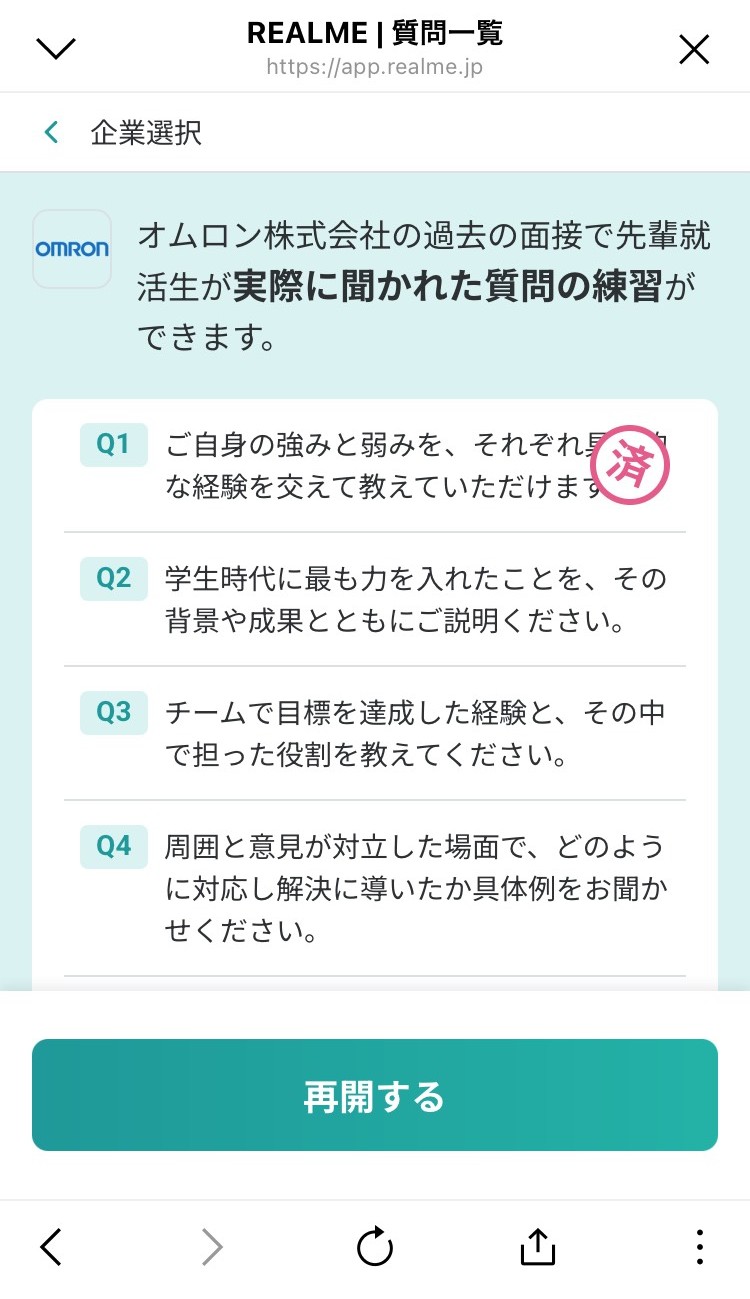
Task: Minimize the in-app browser with the down chevron
Action: coord(55,48)
